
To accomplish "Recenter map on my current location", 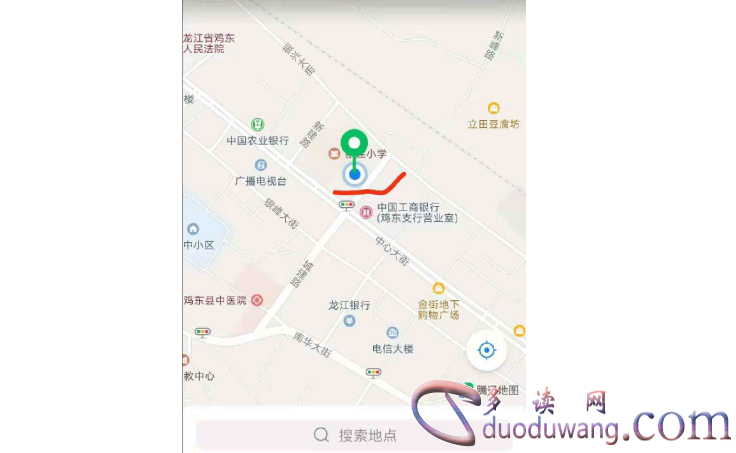I will (x=487, y=350).
